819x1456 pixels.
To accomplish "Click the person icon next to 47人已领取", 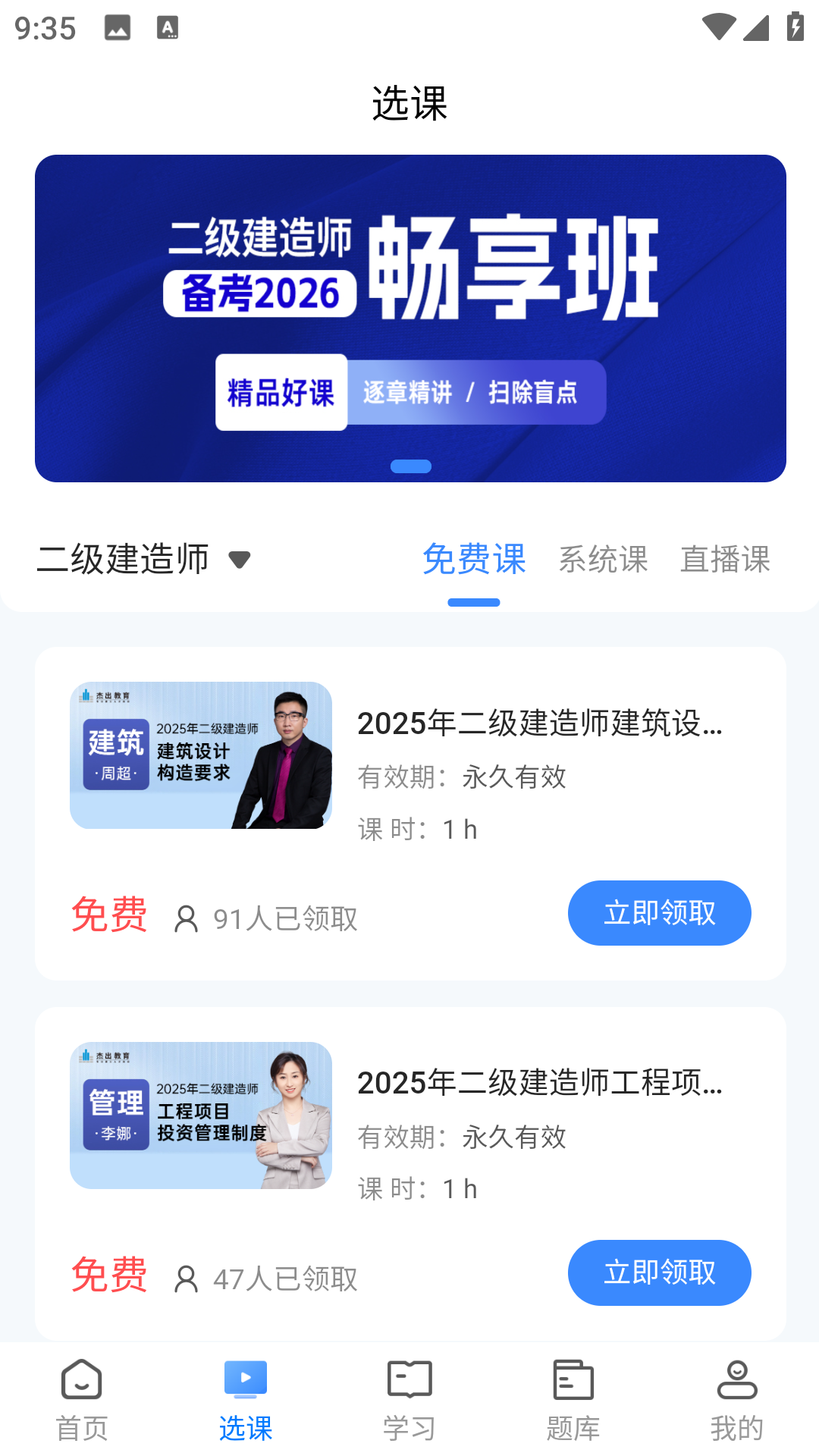I will [x=184, y=1279].
